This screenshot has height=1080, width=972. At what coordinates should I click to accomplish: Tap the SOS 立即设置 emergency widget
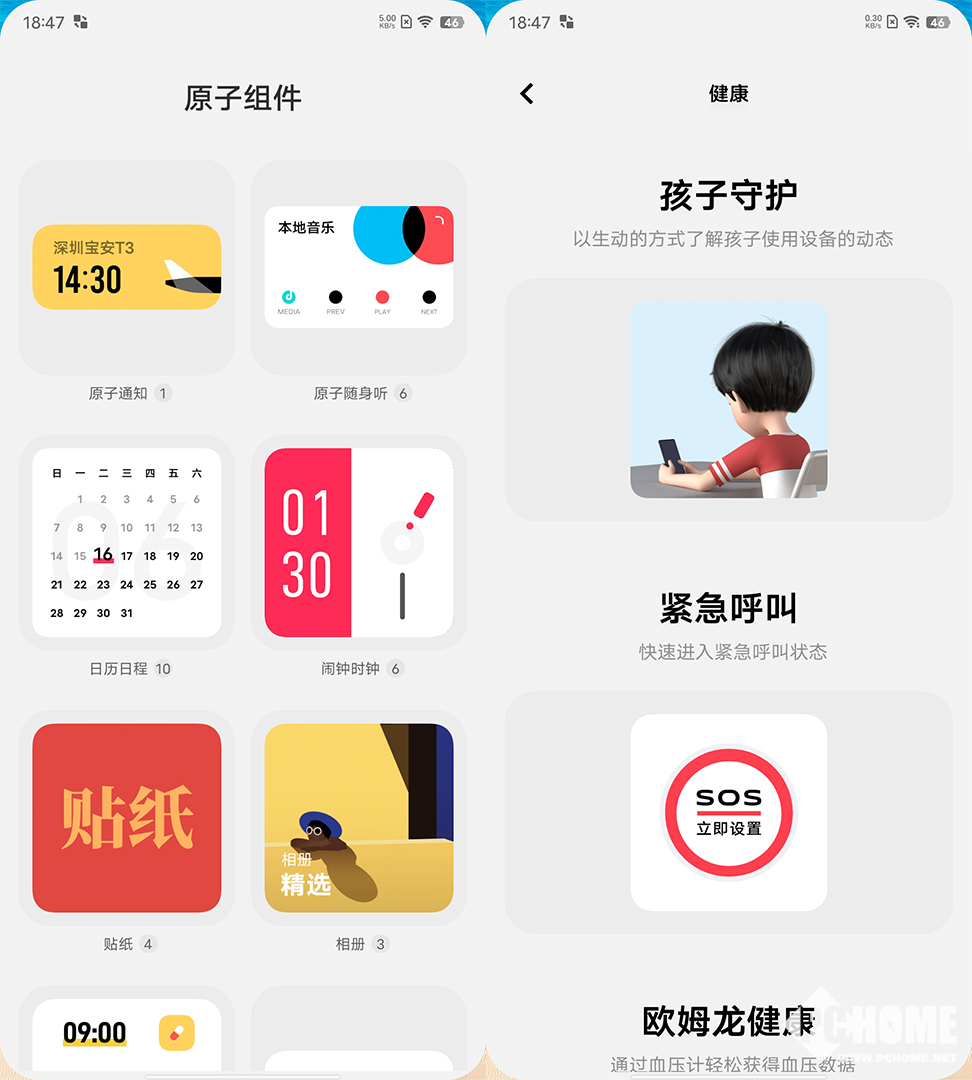click(728, 812)
